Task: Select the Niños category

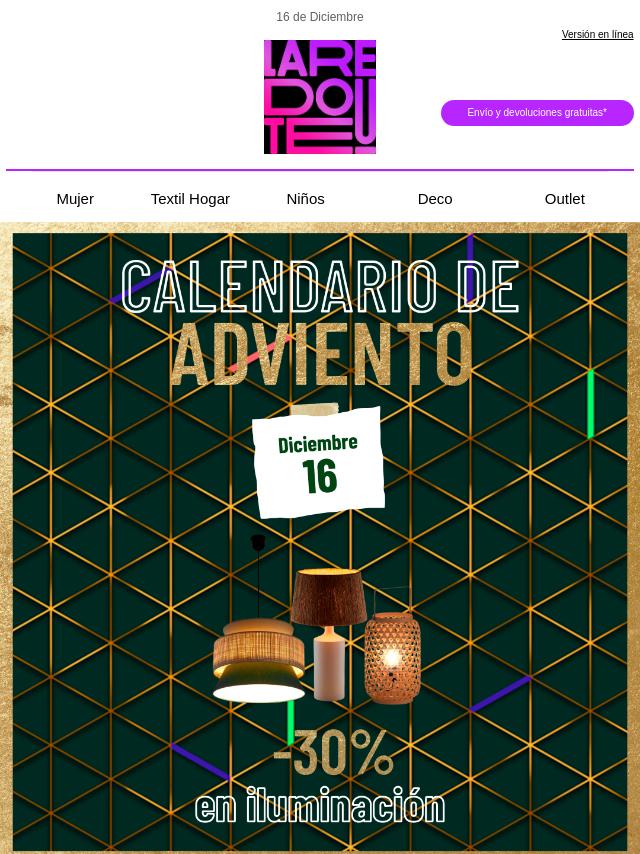Action: tap(305, 199)
